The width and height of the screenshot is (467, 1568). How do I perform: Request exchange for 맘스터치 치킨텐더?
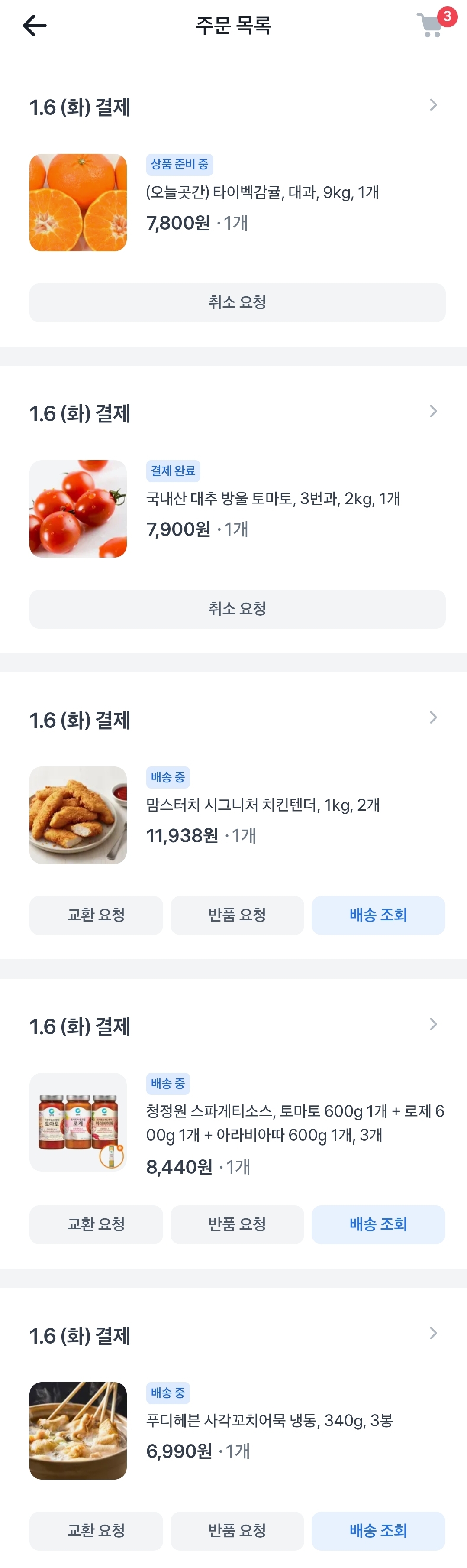[x=96, y=915]
